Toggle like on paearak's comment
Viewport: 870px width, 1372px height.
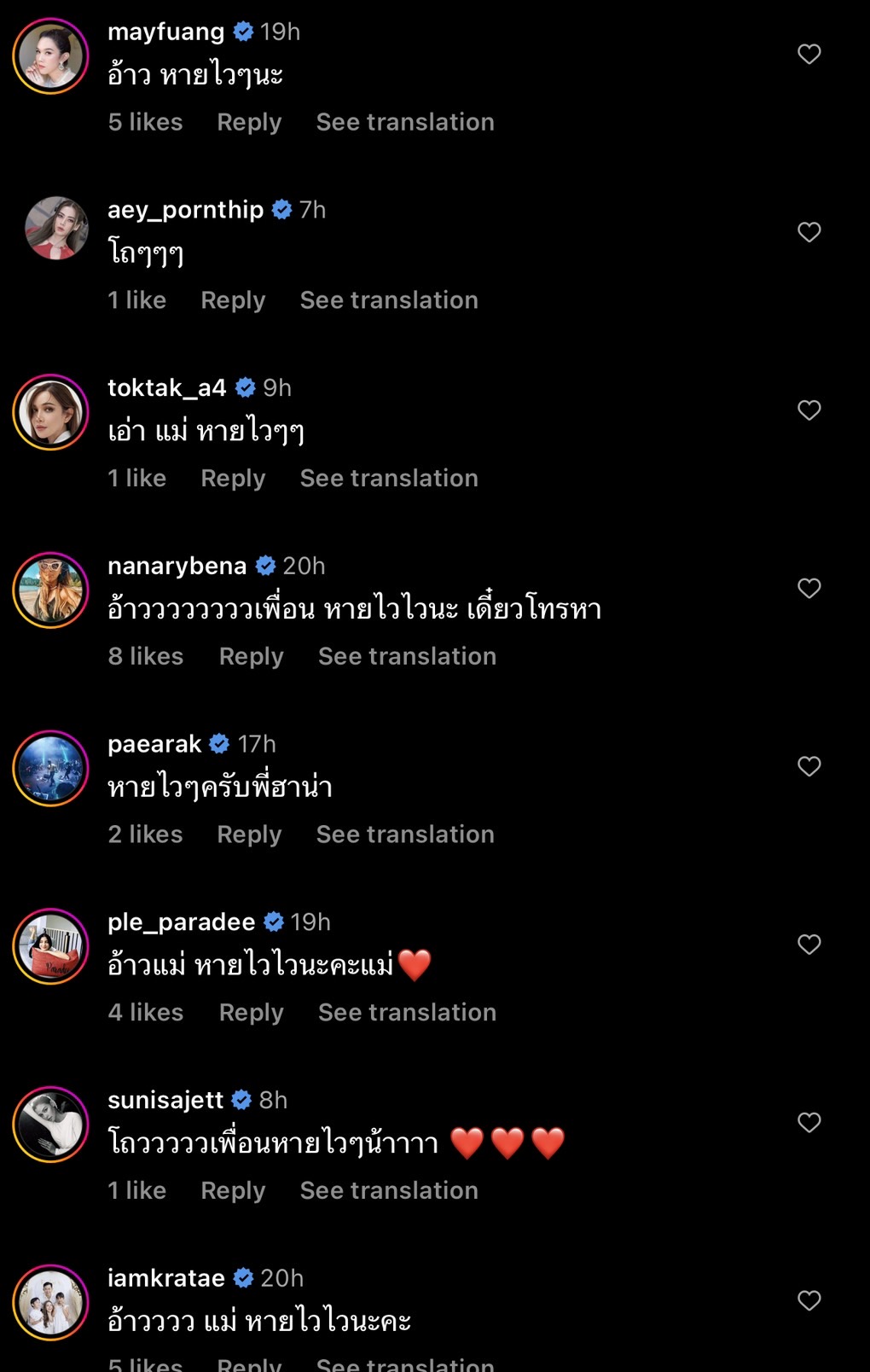click(809, 765)
